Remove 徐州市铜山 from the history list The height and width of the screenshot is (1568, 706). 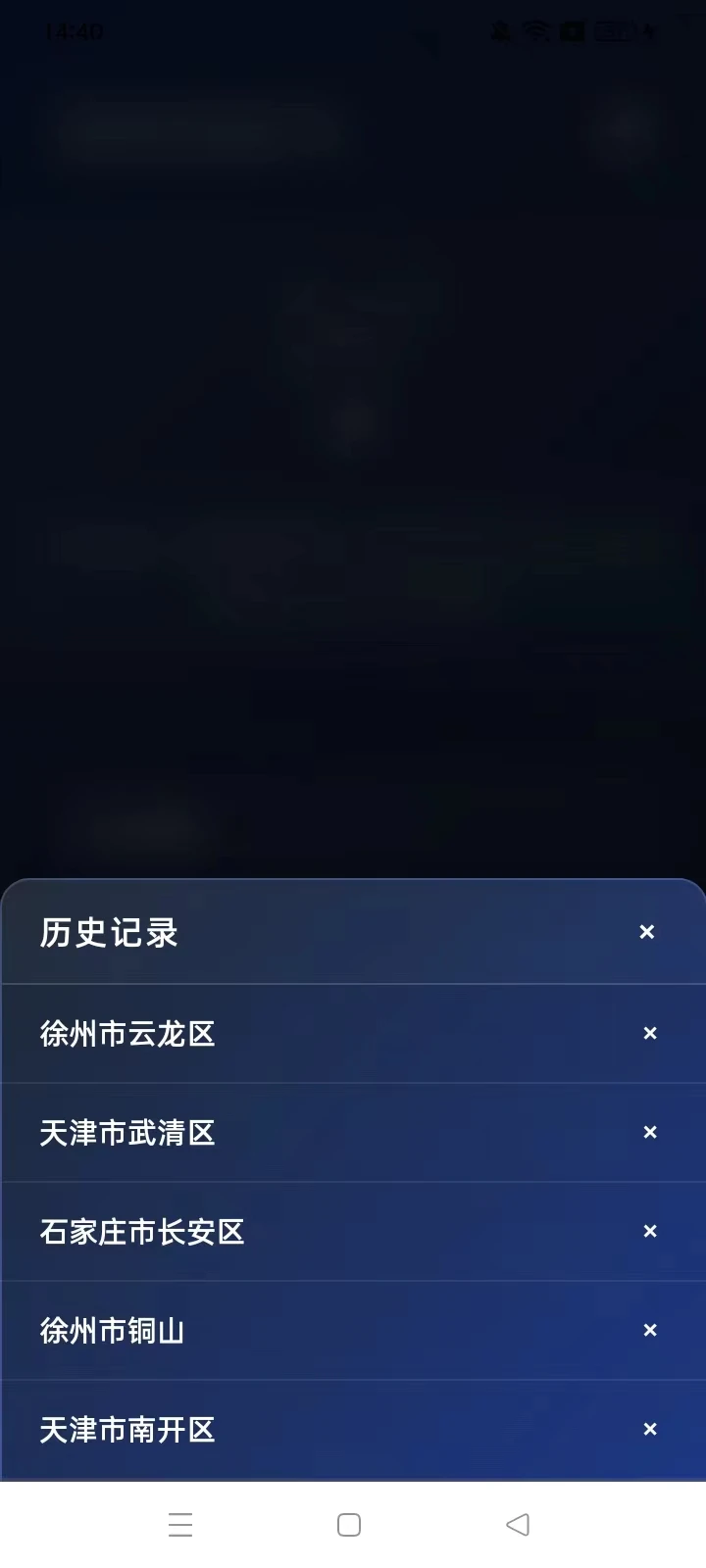649,1330
